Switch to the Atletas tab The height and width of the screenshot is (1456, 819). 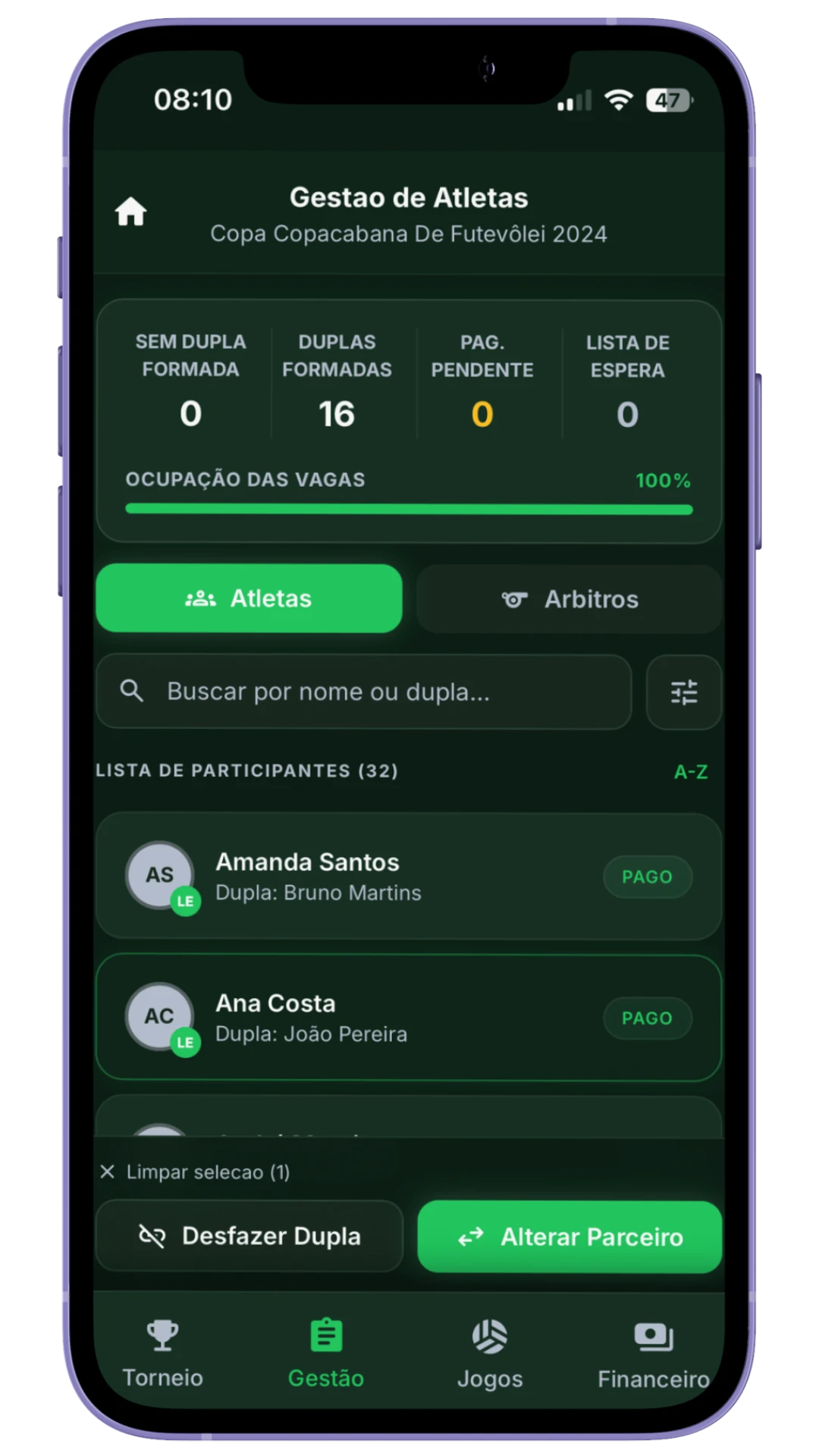[x=249, y=598]
